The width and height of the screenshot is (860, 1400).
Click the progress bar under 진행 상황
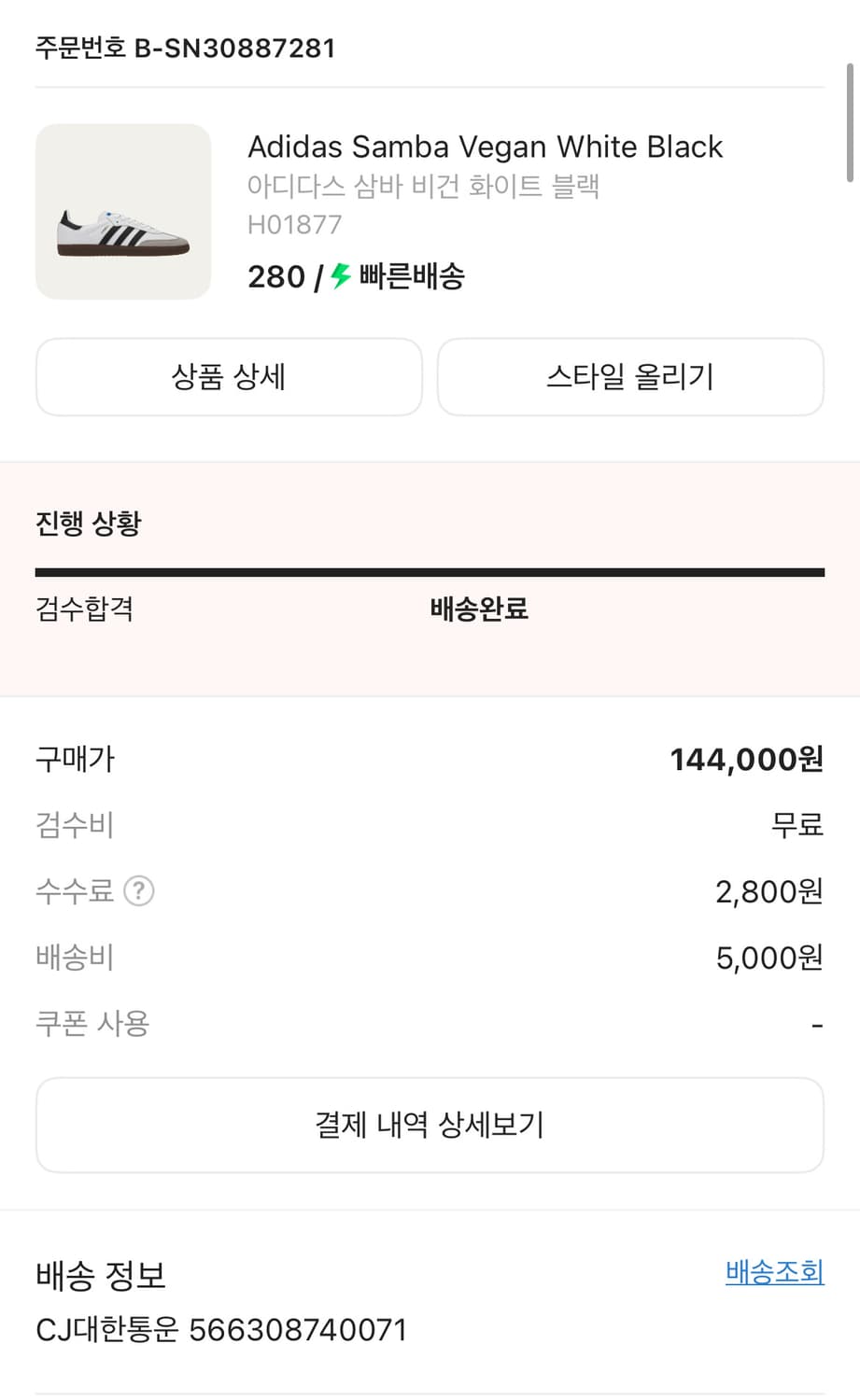[x=430, y=569]
